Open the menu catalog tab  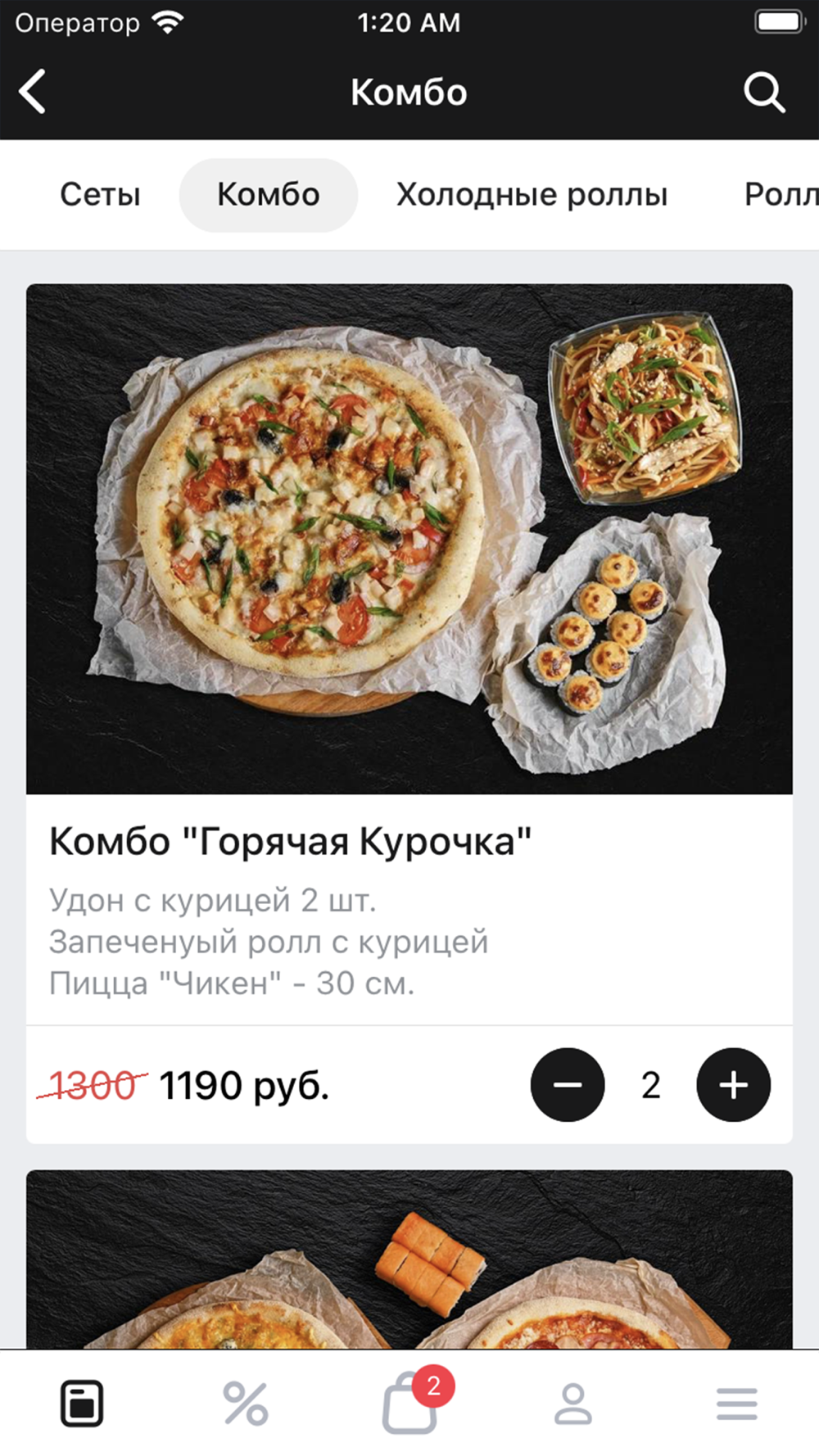click(82, 1404)
